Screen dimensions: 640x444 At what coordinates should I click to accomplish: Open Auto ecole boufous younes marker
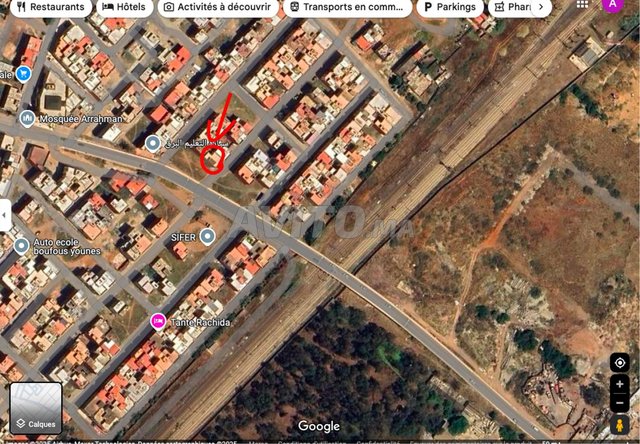click(21, 245)
